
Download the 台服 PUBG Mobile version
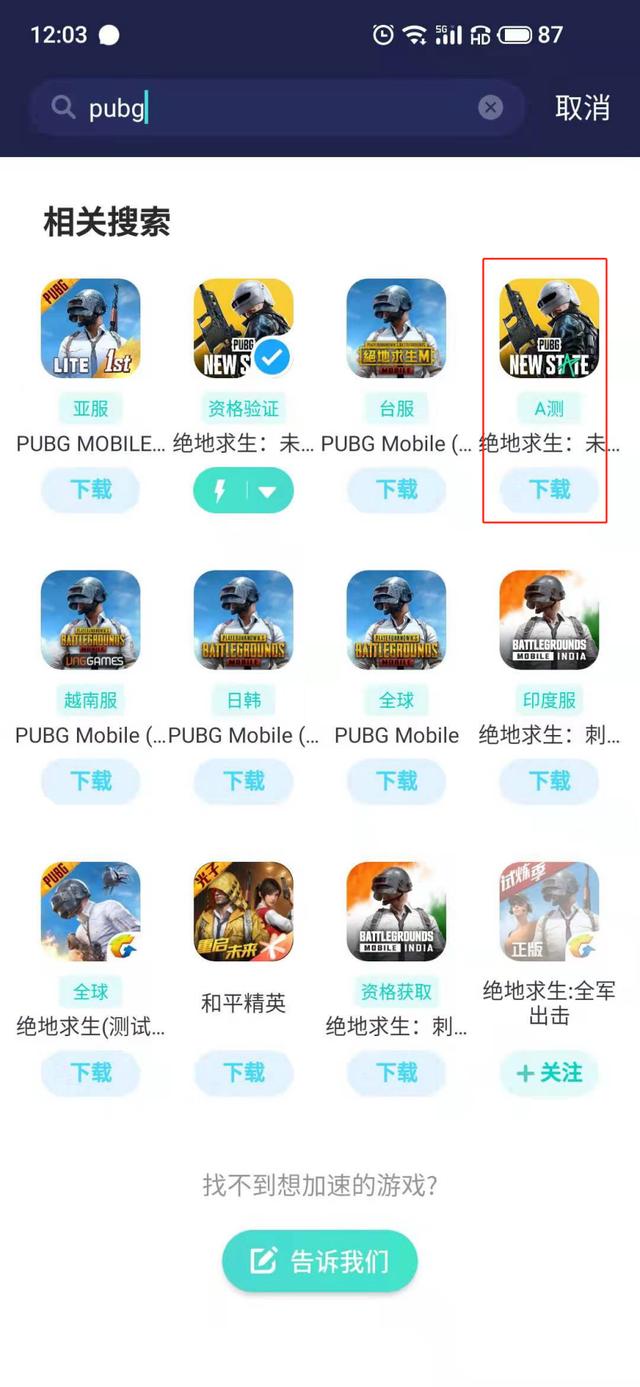point(396,489)
